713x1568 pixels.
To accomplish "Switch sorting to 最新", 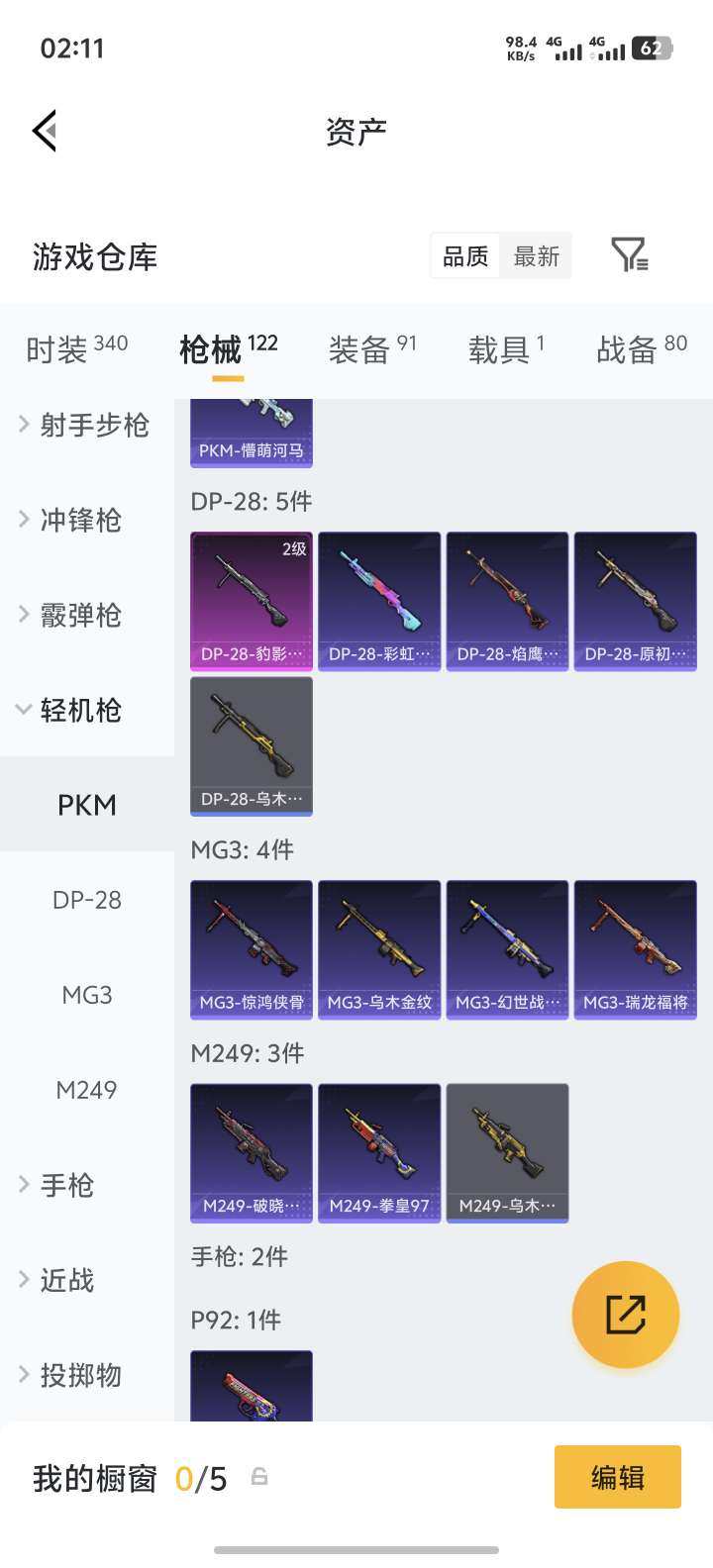I will (536, 255).
